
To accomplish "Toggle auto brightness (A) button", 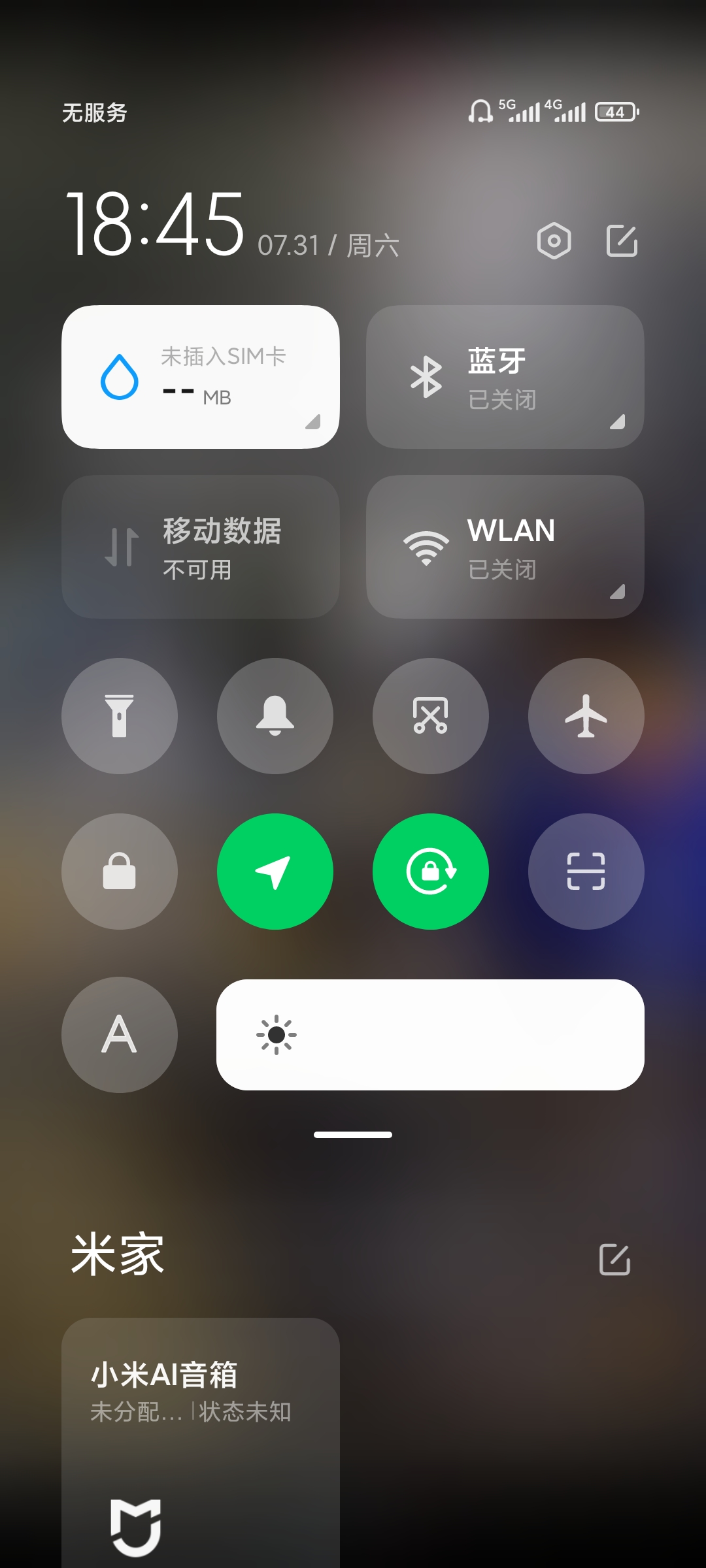I will (120, 1035).
